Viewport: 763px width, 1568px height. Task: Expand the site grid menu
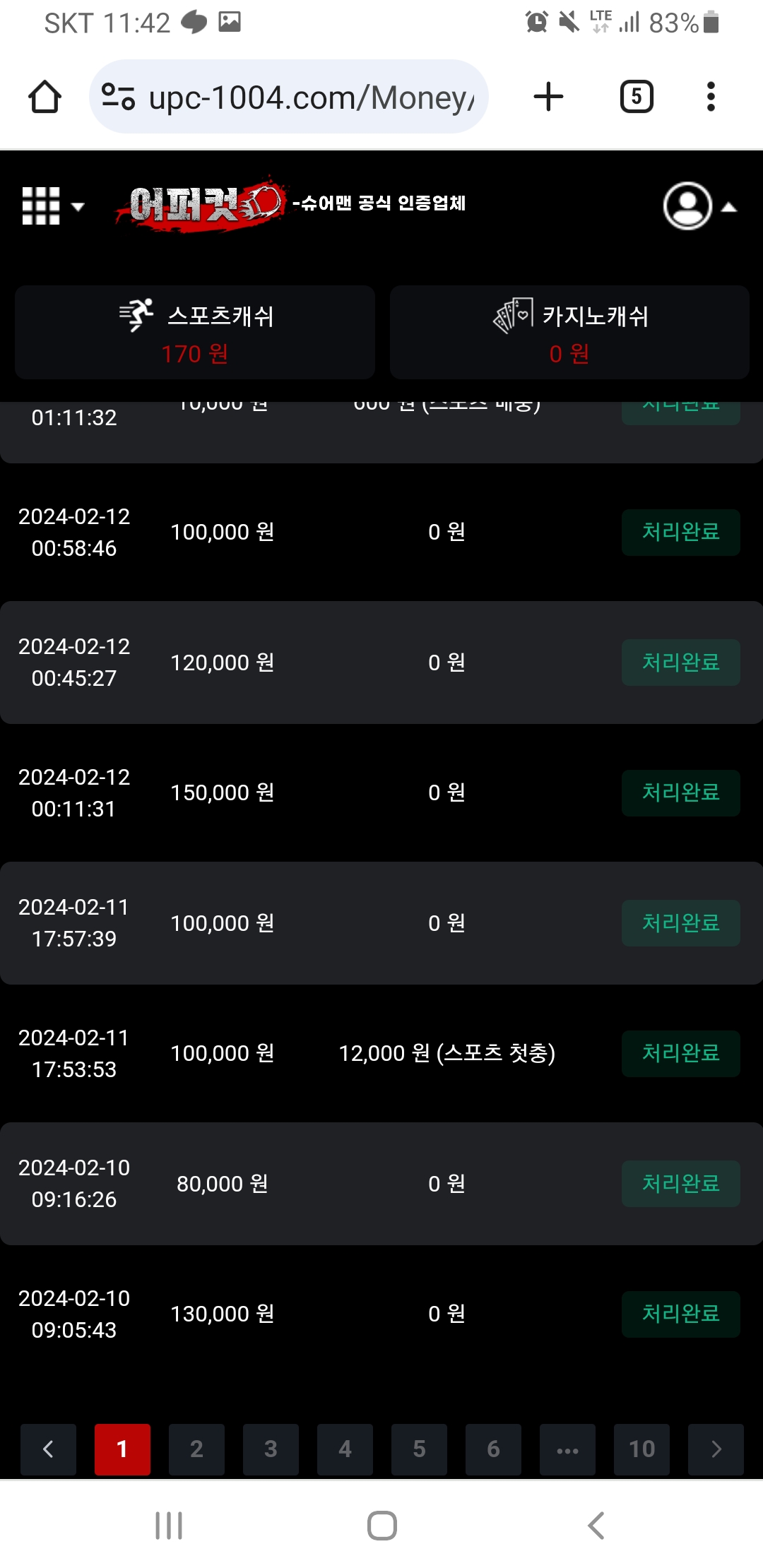(52, 206)
